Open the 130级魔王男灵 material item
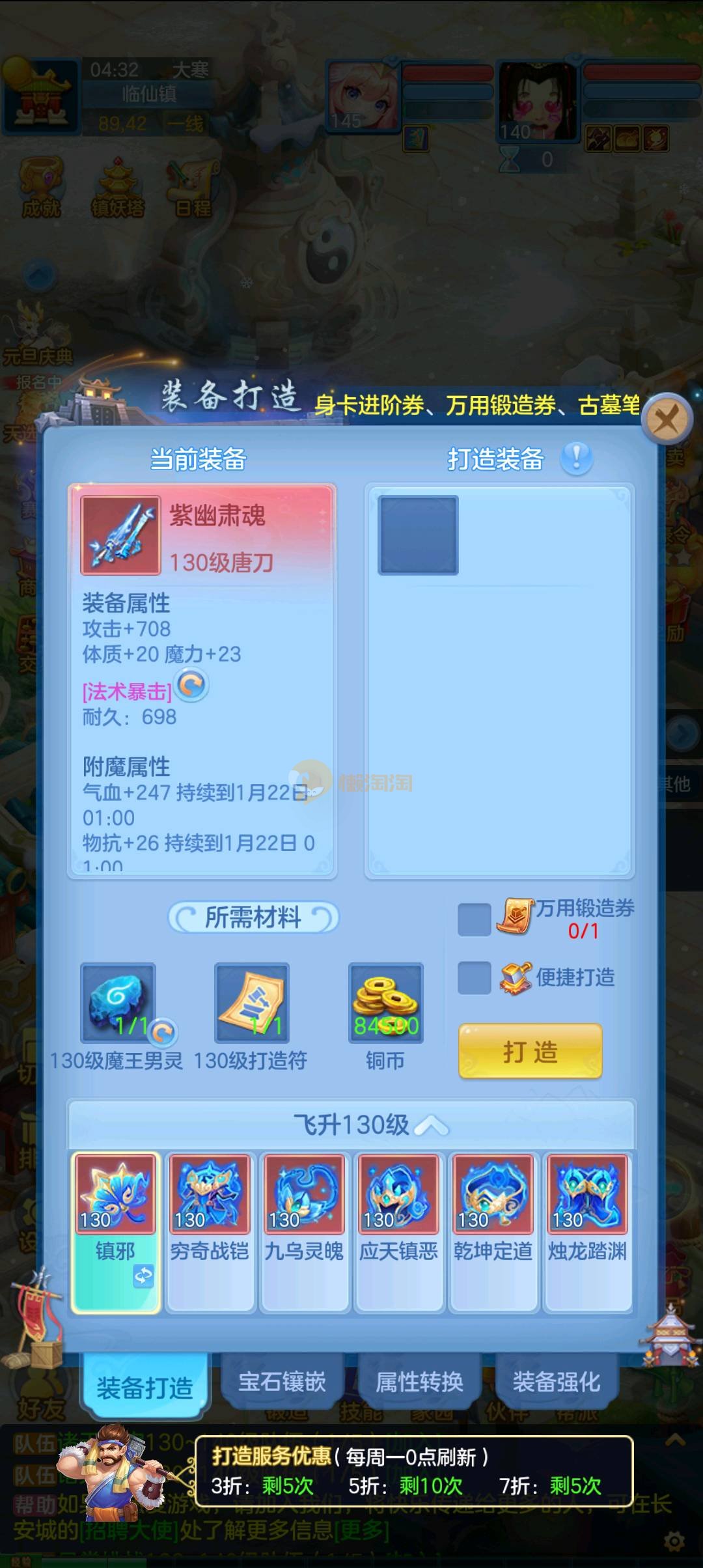Viewport: 703px width, 1568px height. click(118, 1003)
